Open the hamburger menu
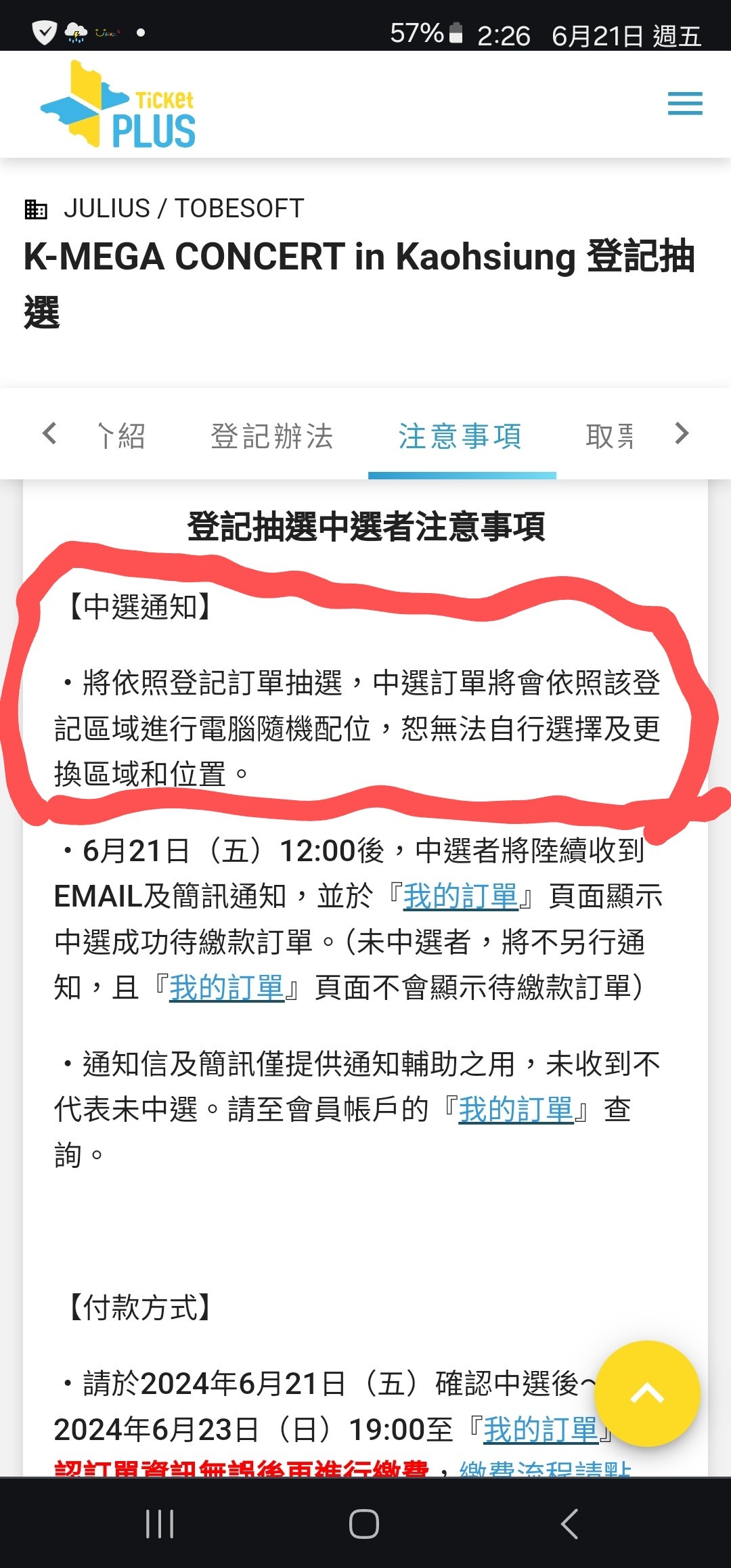 684,104
